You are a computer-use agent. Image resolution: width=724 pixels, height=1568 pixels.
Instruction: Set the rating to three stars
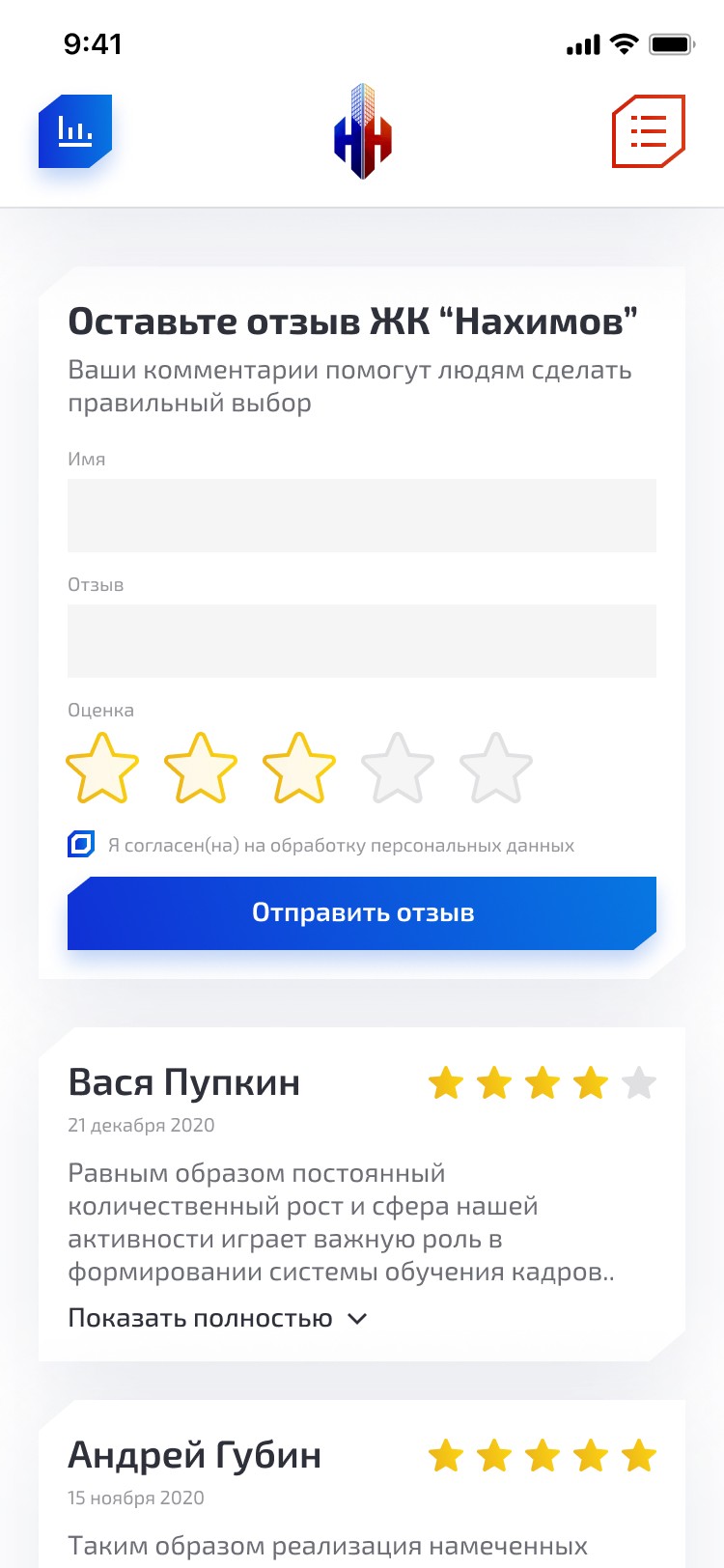click(299, 769)
